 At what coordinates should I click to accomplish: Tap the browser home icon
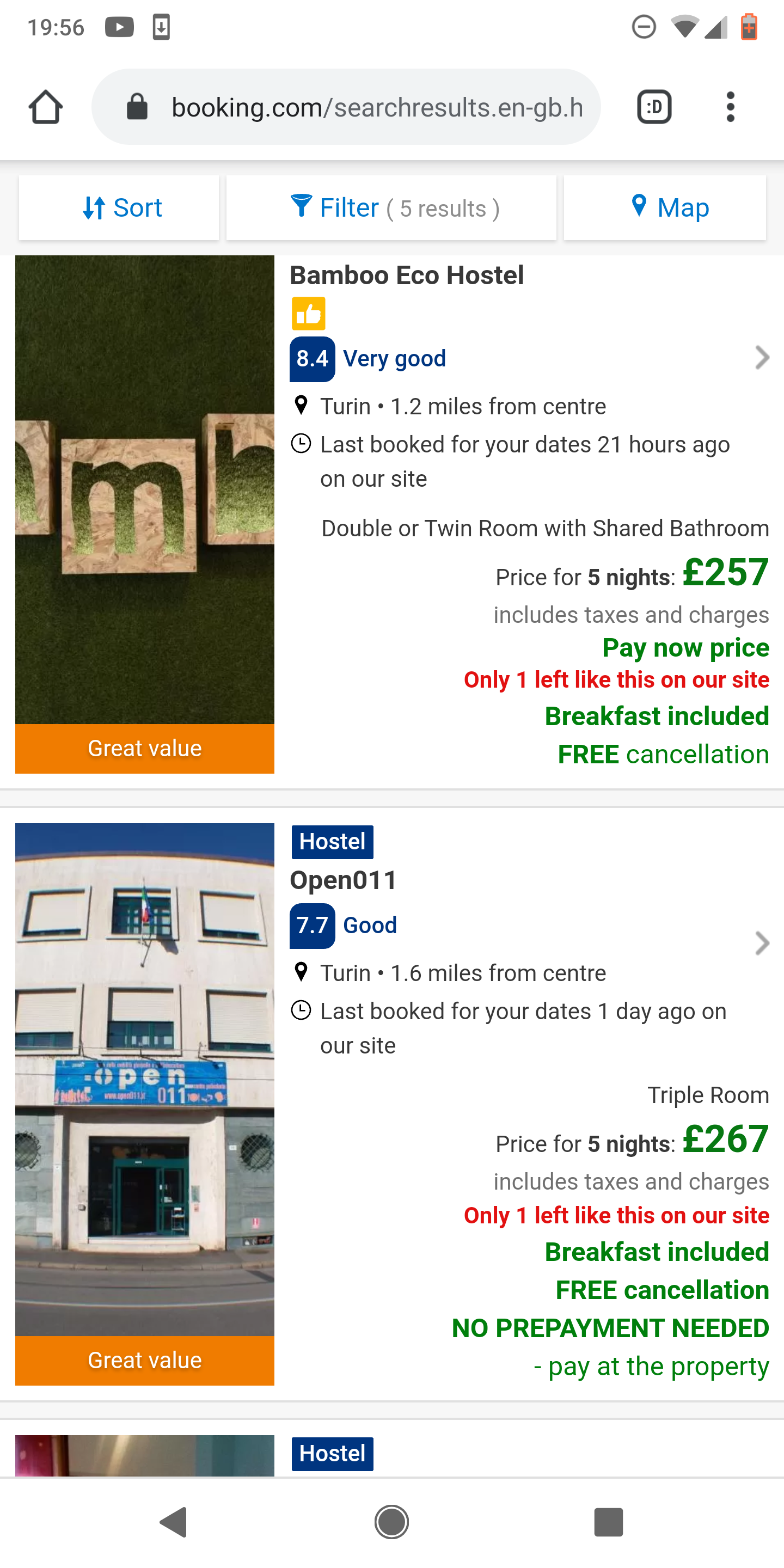(x=46, y=107)
